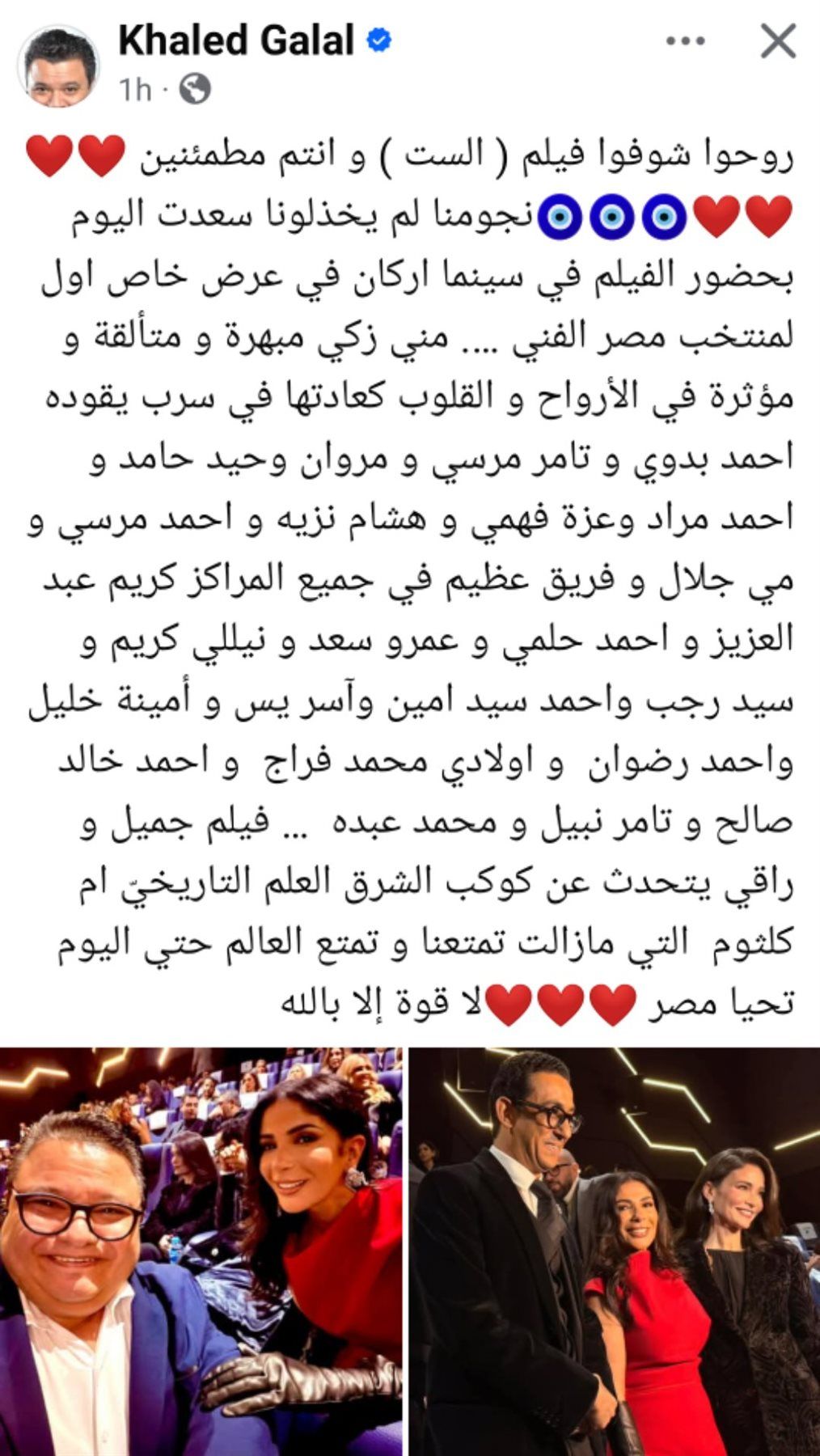This screenshot has height=1456, width=820.
Task: Tap the public audience globe icon
Action: click(x=194, y=90)
